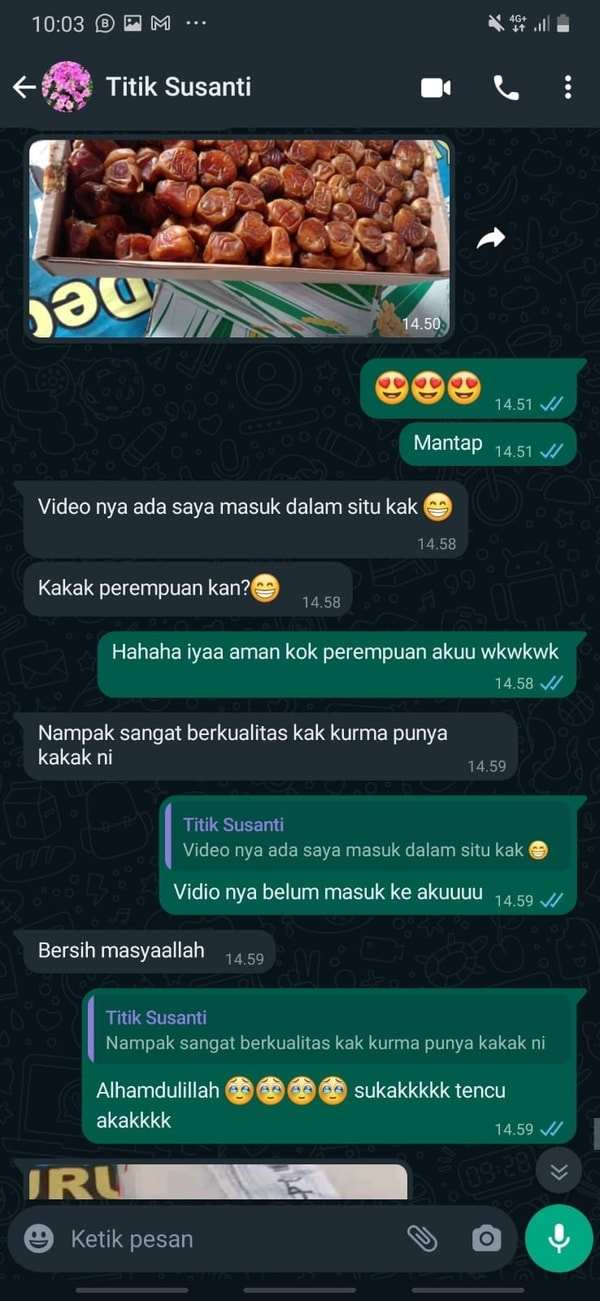Start a video call with Titik Susanti
The image size is (600, 1301).
(x=435, y=88)
